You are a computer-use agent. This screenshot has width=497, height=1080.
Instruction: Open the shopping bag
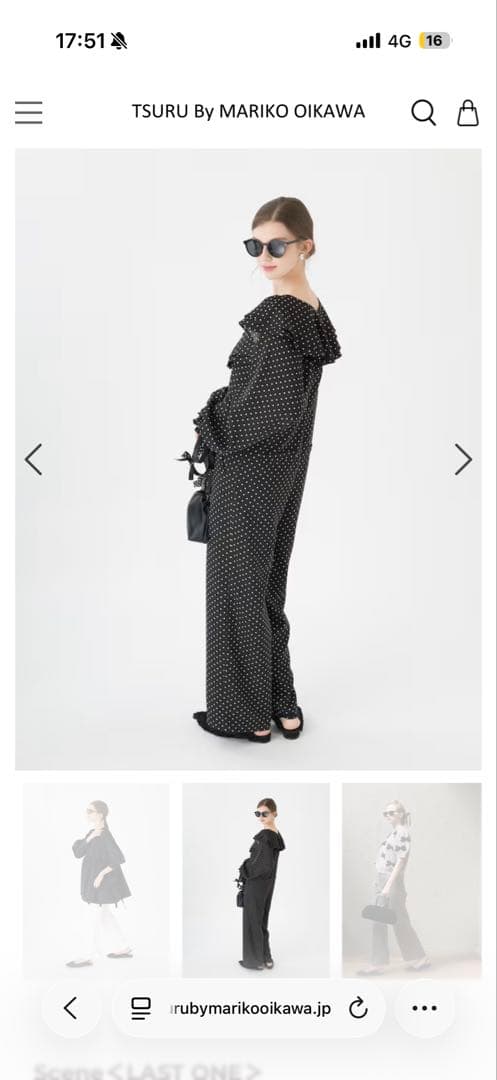tap(467, 112)
